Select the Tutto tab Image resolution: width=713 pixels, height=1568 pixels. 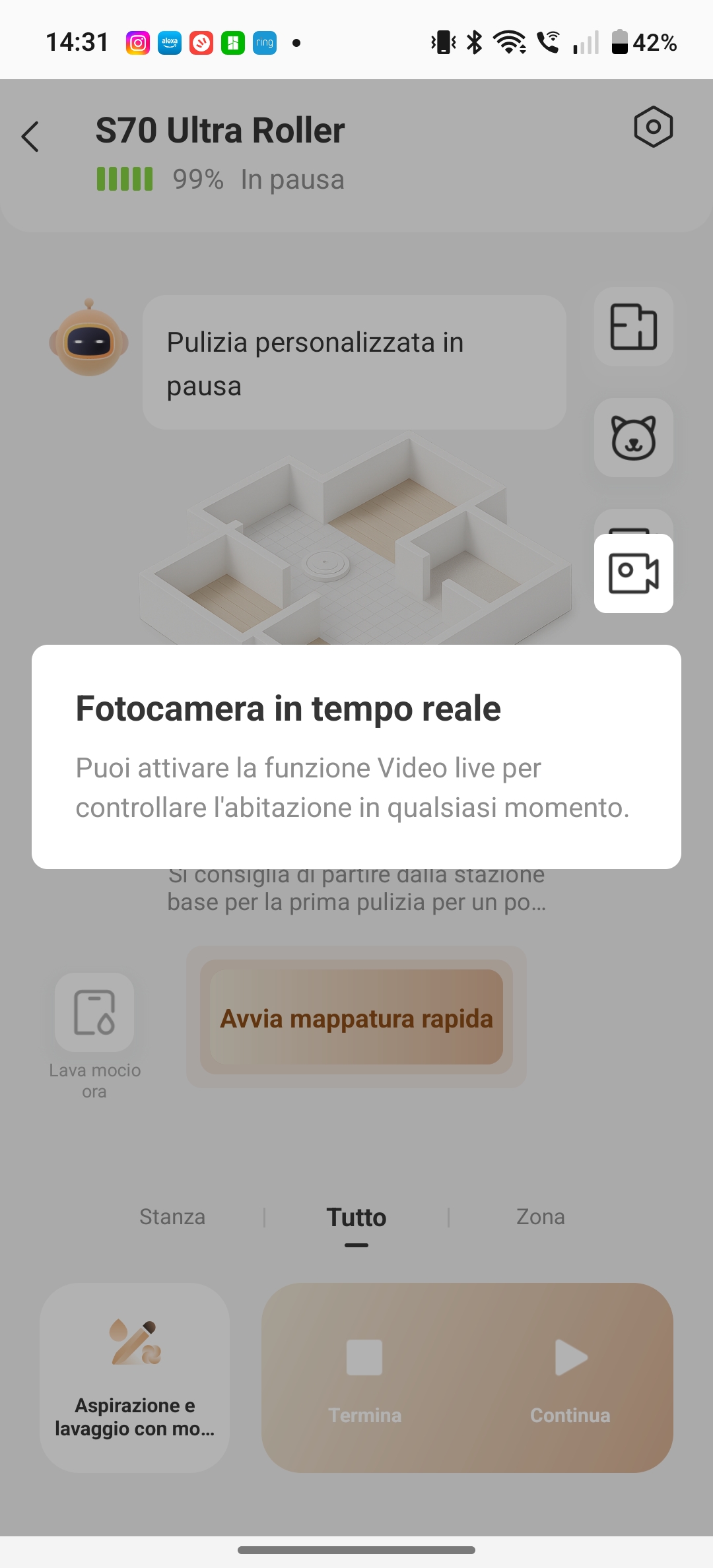(356, 1218)
